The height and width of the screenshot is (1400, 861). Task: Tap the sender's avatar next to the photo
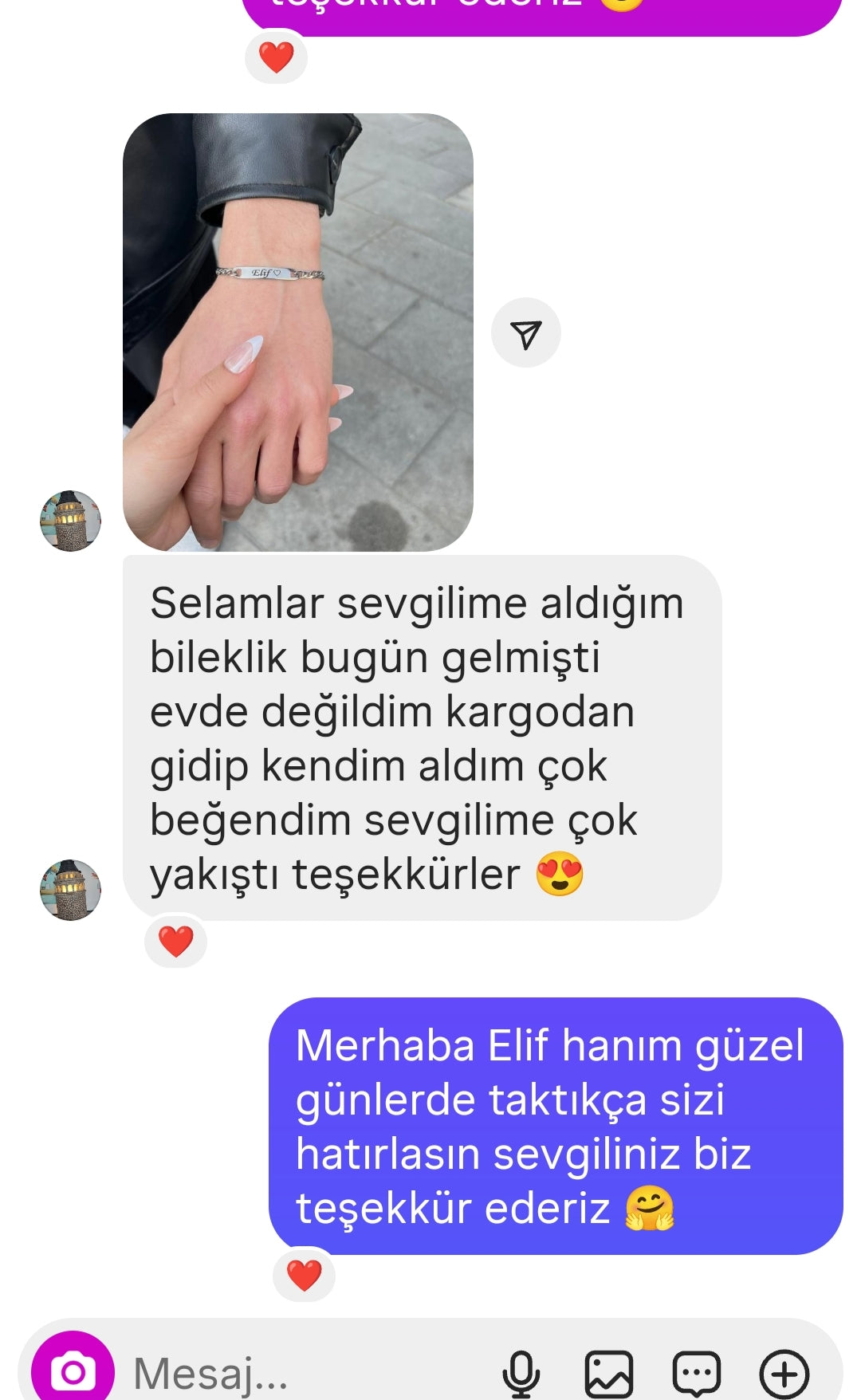pyautogui.click(x=70, y=521)
